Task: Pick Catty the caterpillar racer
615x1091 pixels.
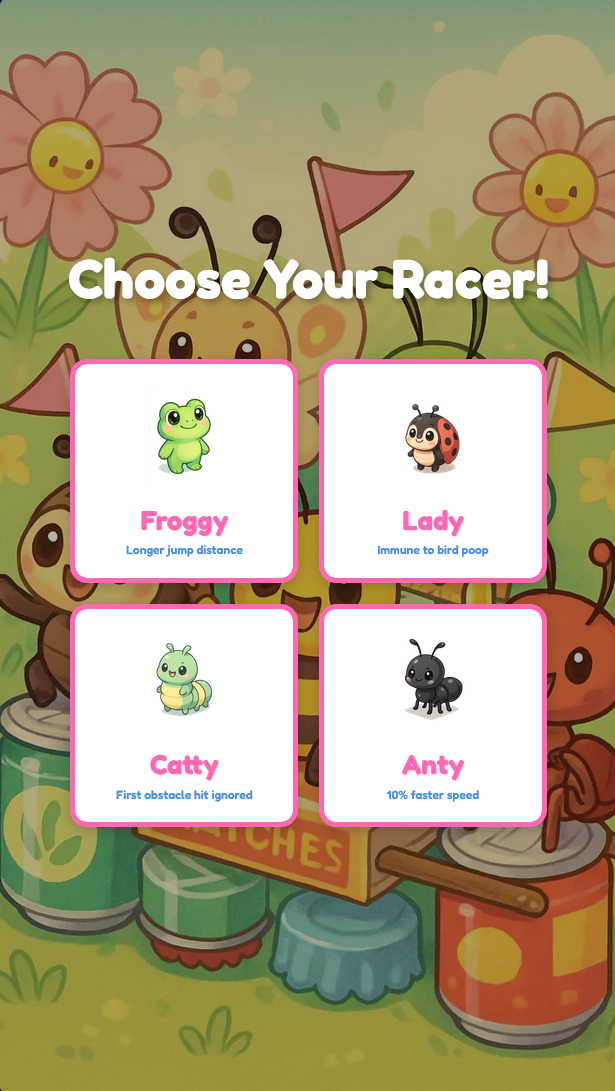Action: pyautogui.click(x=184, y=715)
